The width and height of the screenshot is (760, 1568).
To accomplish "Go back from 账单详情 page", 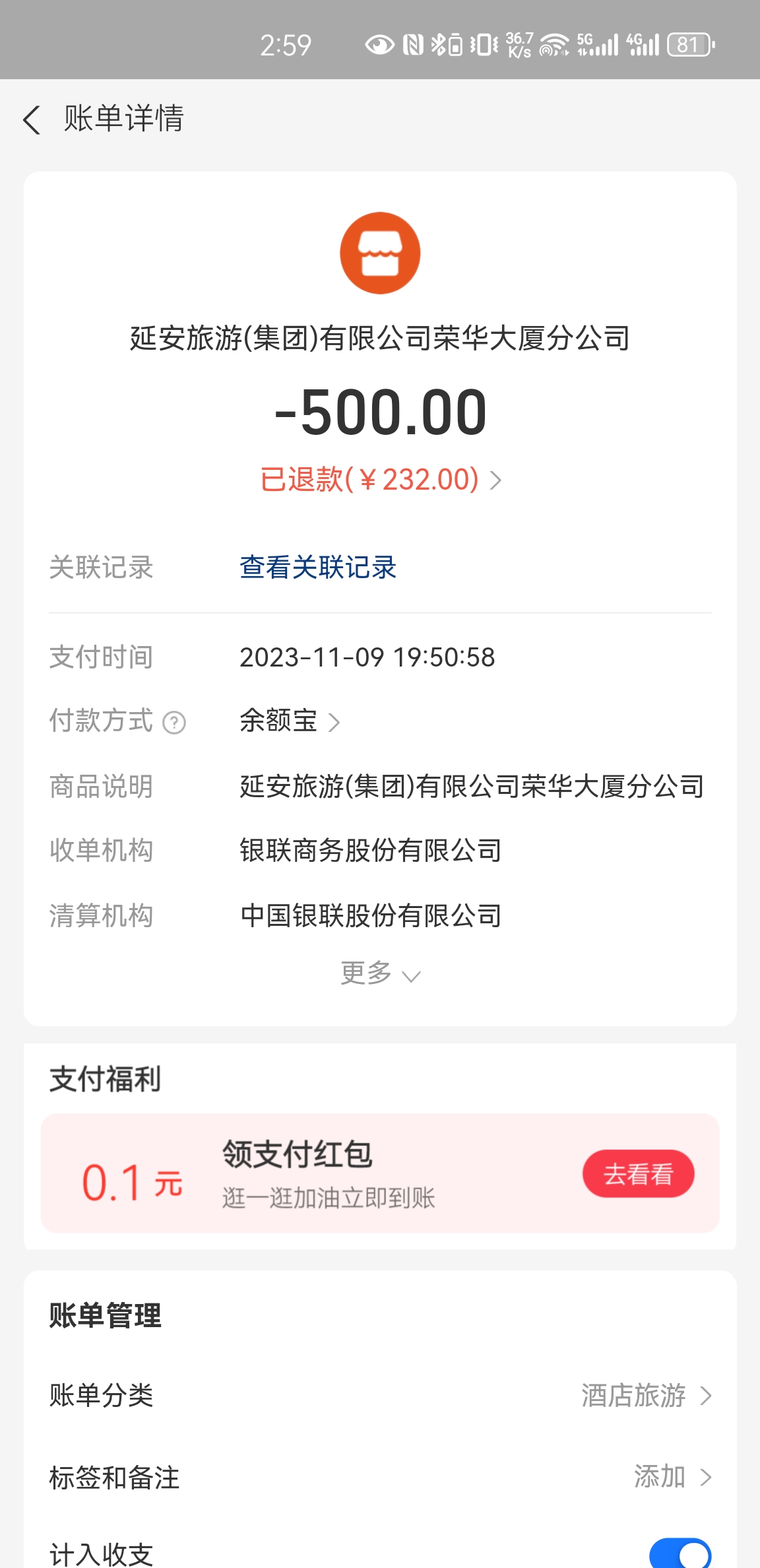I will pos(32,120).
